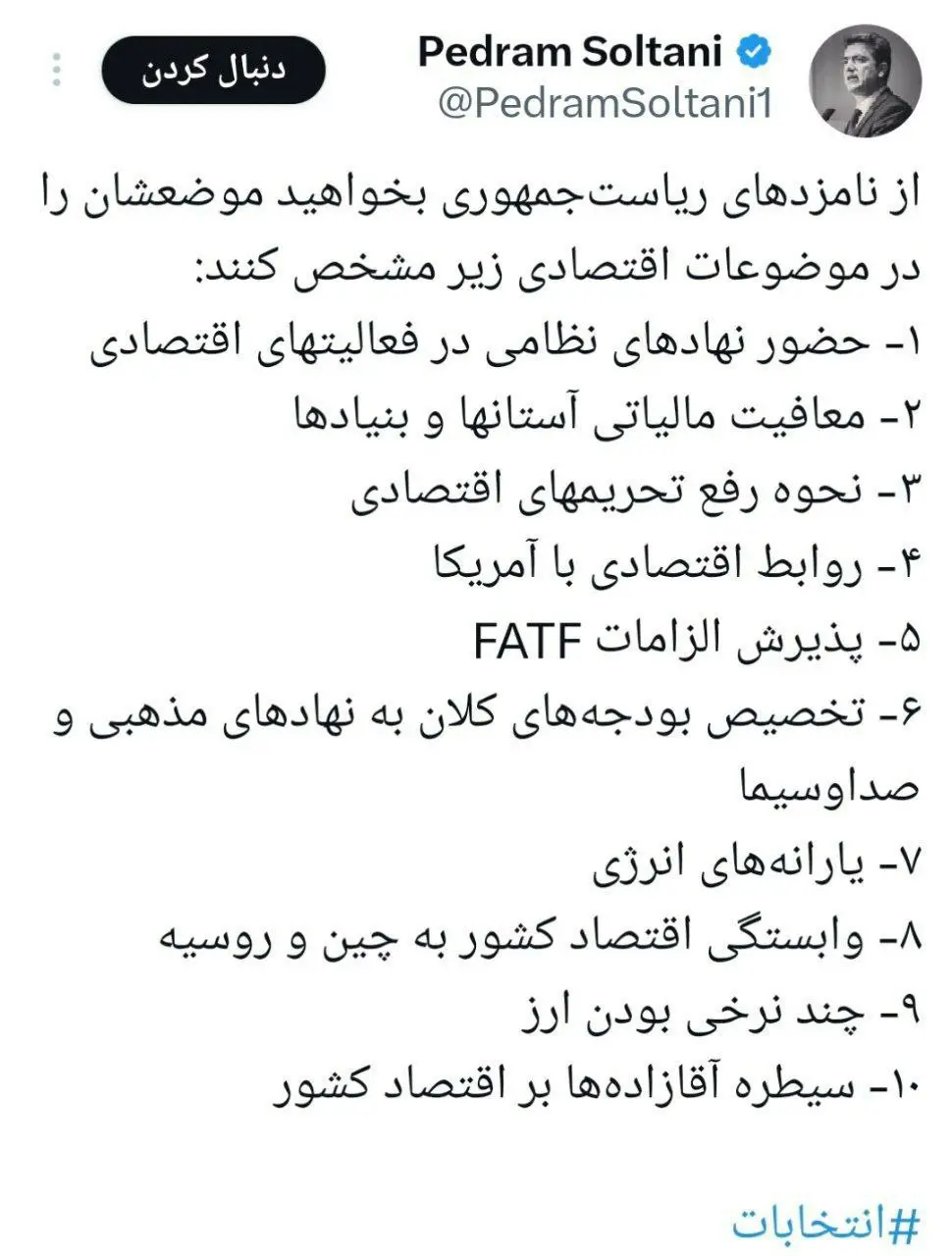Open the #انتخابات hashtag
The image size is (952, 1256).
[826, 1223]
